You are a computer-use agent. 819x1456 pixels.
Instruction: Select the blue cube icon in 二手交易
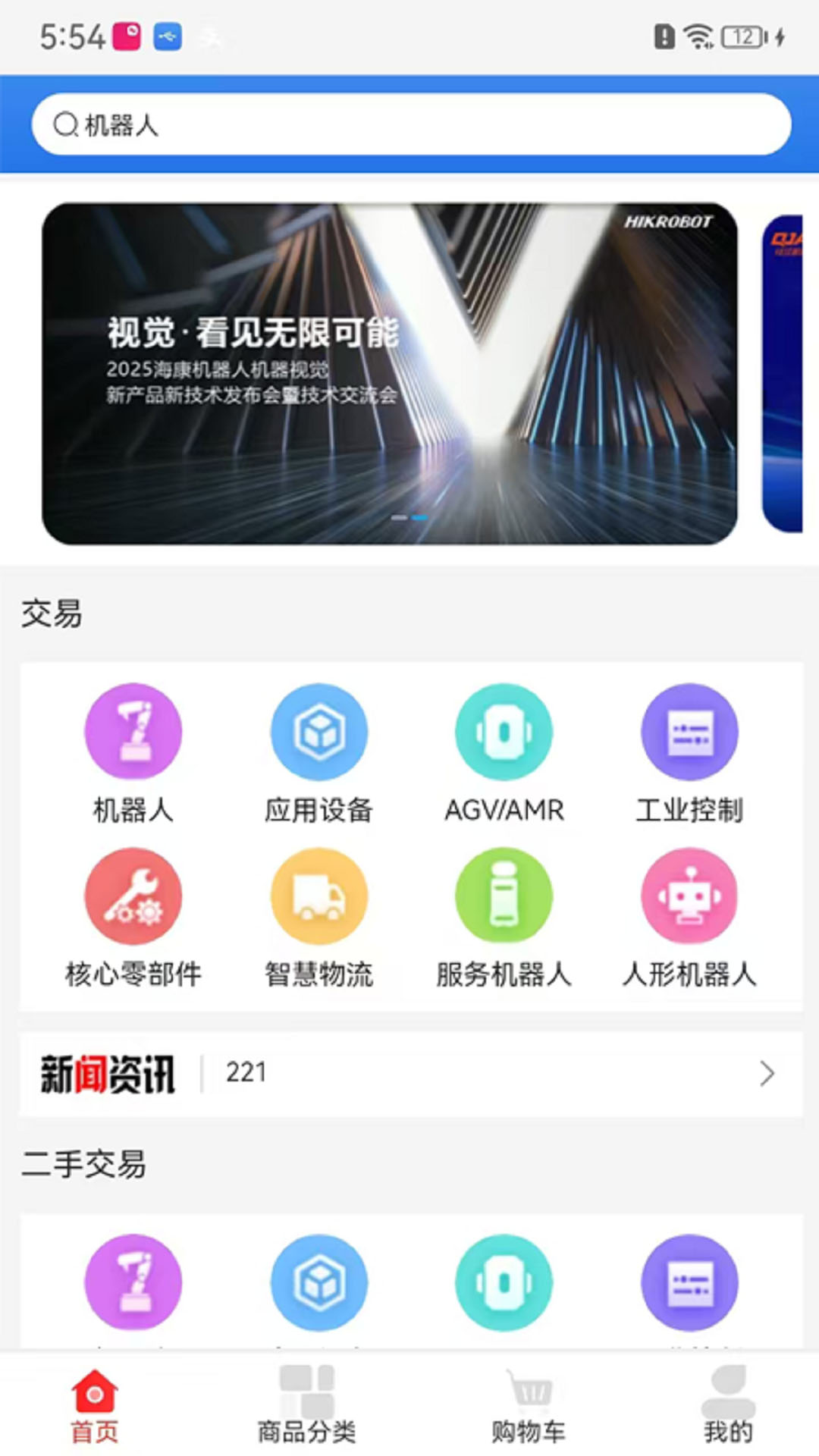318,1282
